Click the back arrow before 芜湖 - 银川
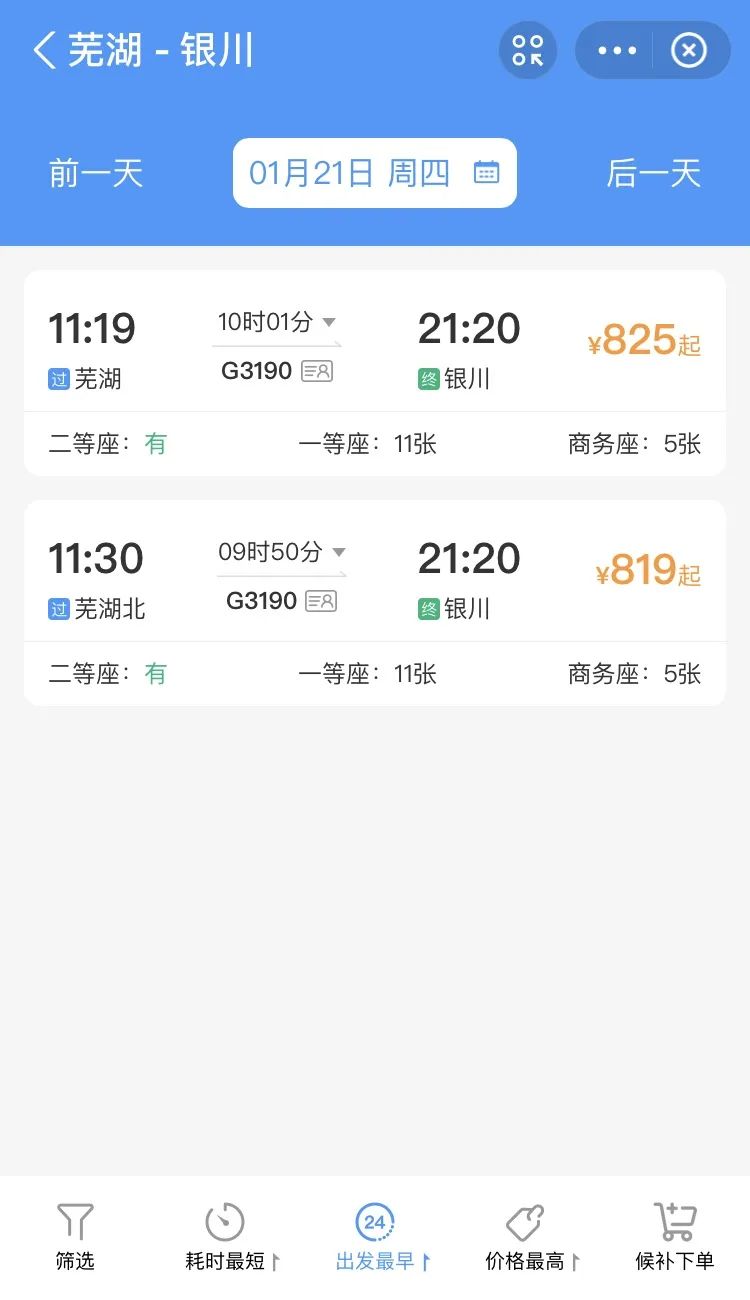 click(45, 50)
